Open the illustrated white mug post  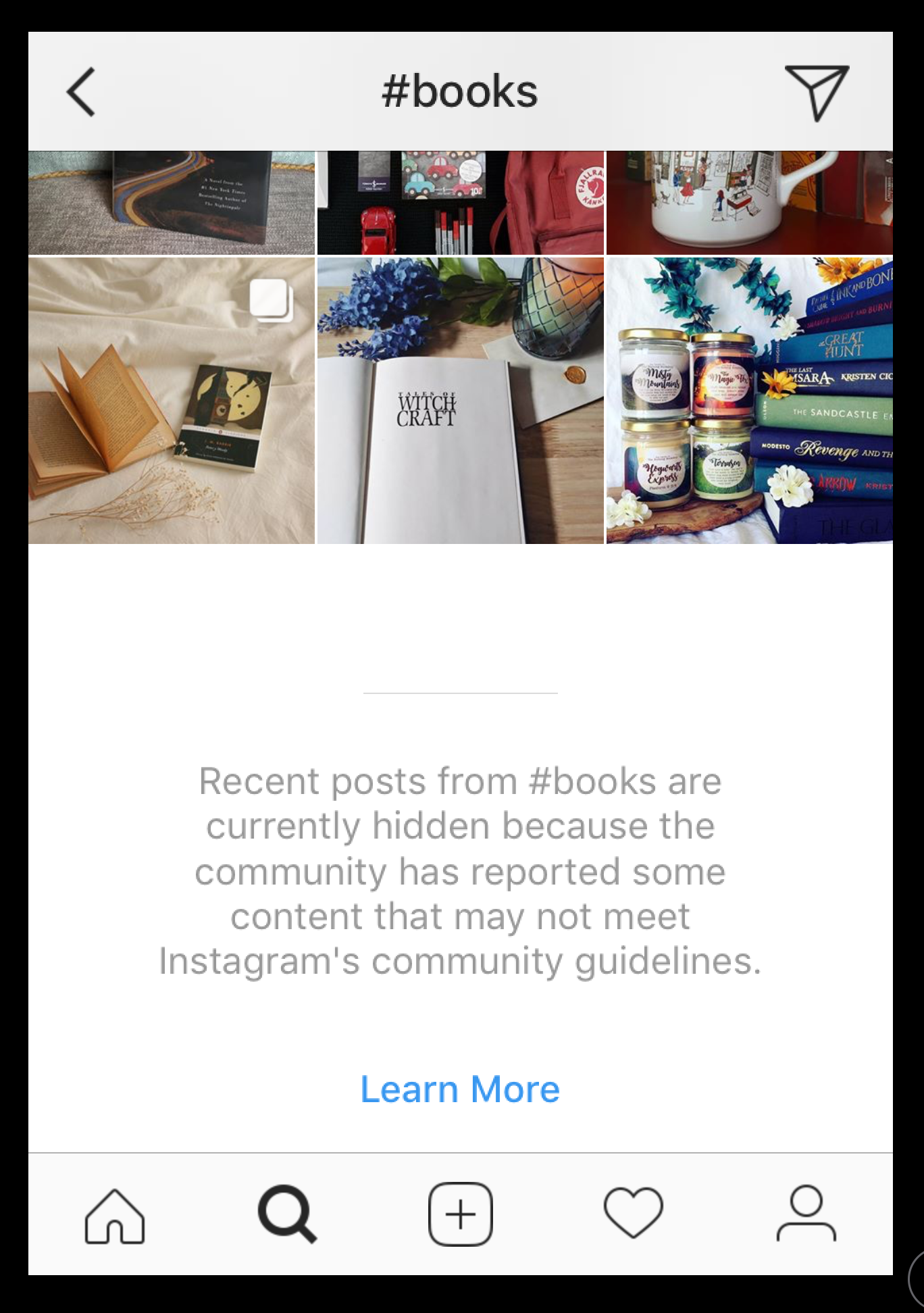tap(749, 202)
